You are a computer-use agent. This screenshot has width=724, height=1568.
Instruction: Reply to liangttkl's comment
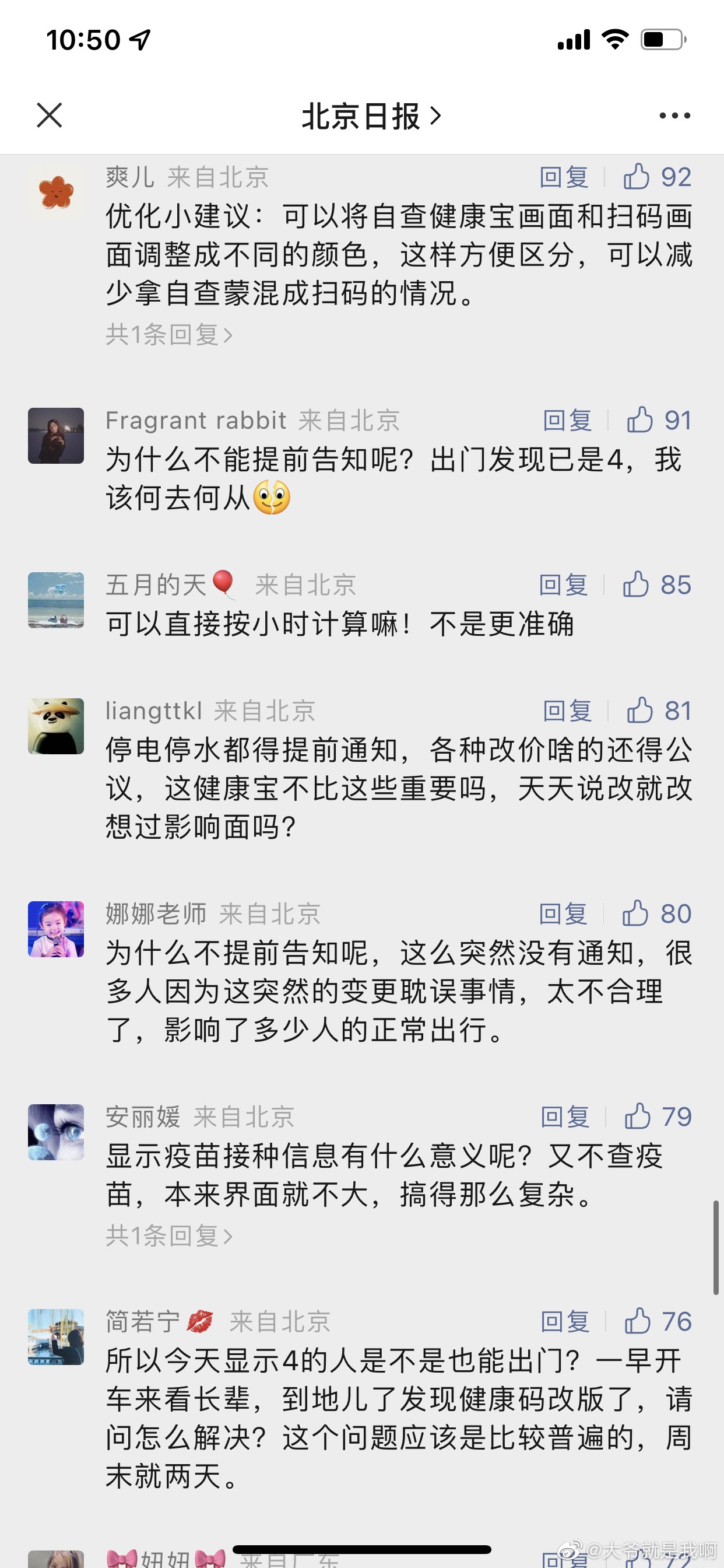point(567,711)
